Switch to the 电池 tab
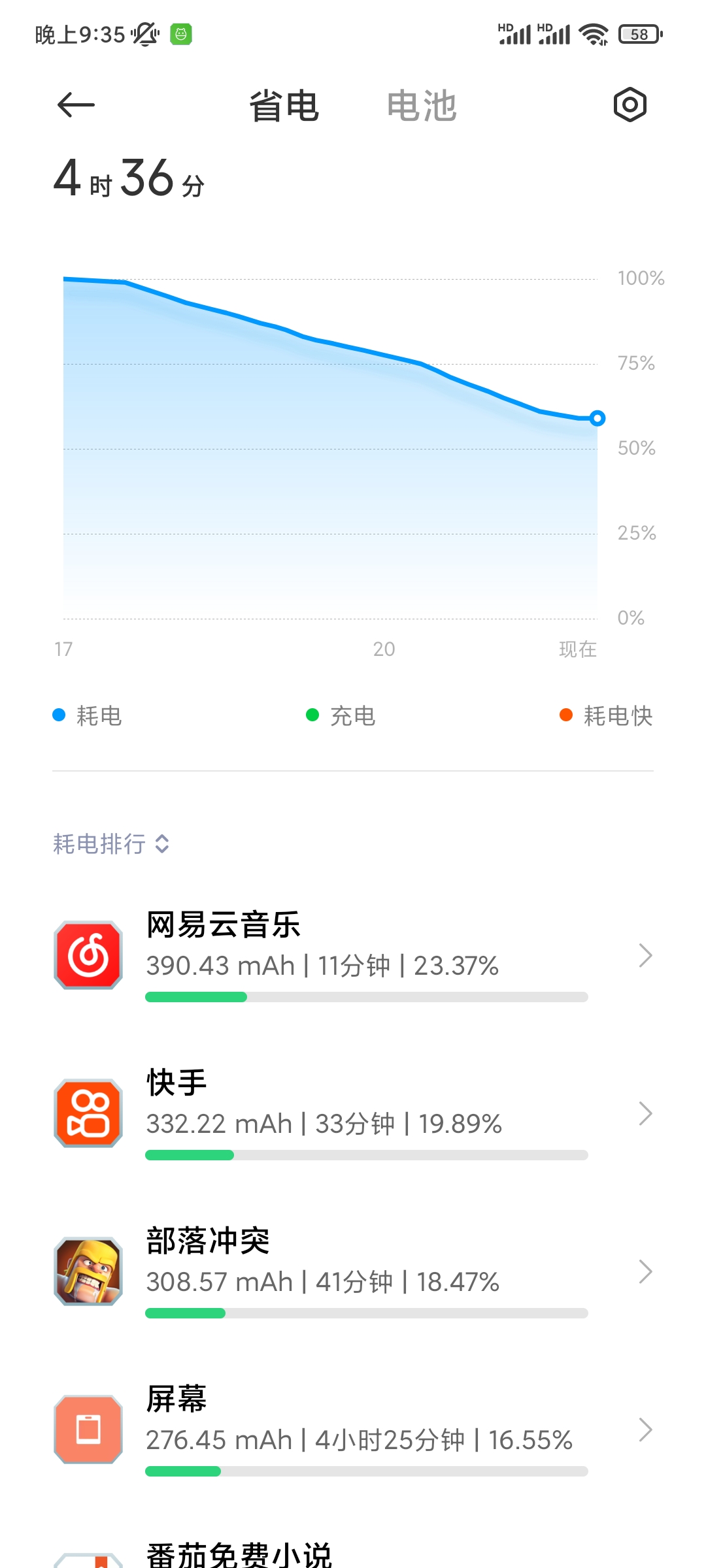The width and height of the screenshot is (706, 1568). point(422,106)
